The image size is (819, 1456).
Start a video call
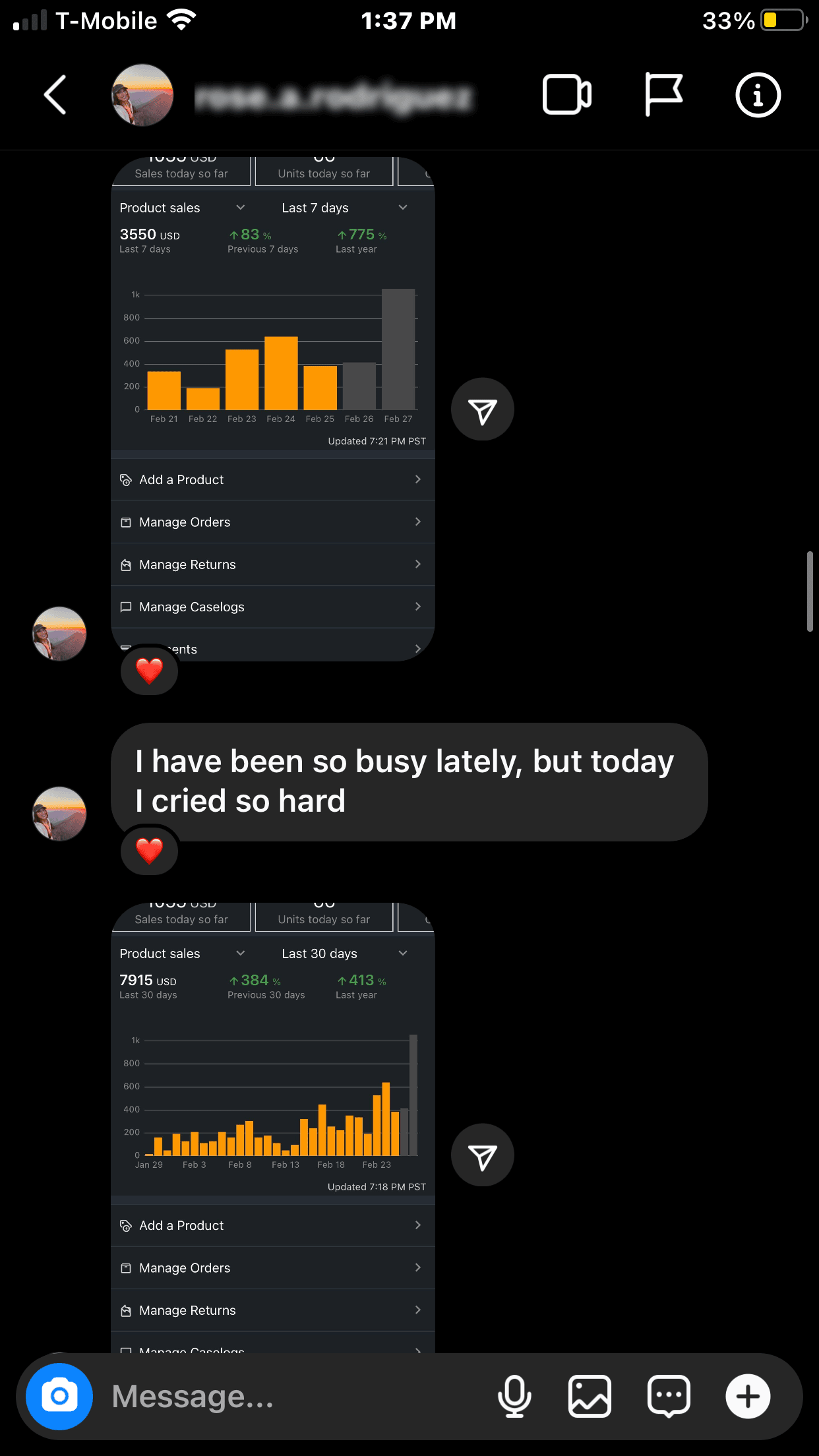coord(566,95)
